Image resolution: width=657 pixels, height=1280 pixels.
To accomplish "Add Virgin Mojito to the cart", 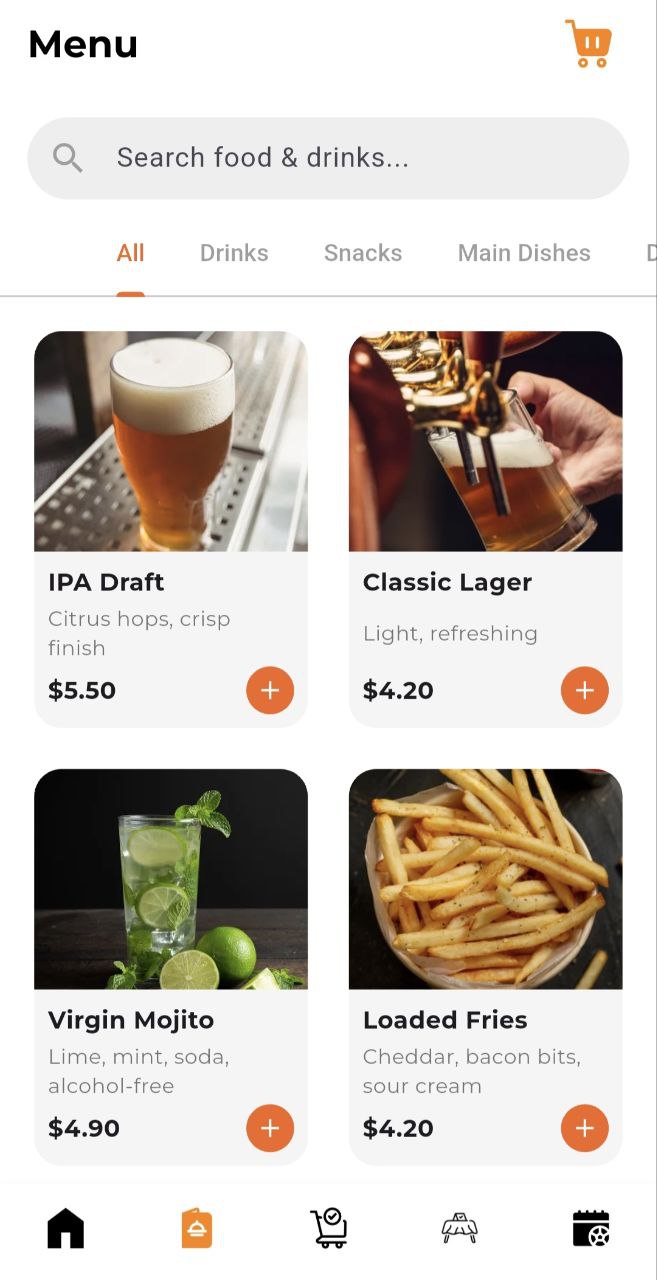I will tap(270, 1128).
